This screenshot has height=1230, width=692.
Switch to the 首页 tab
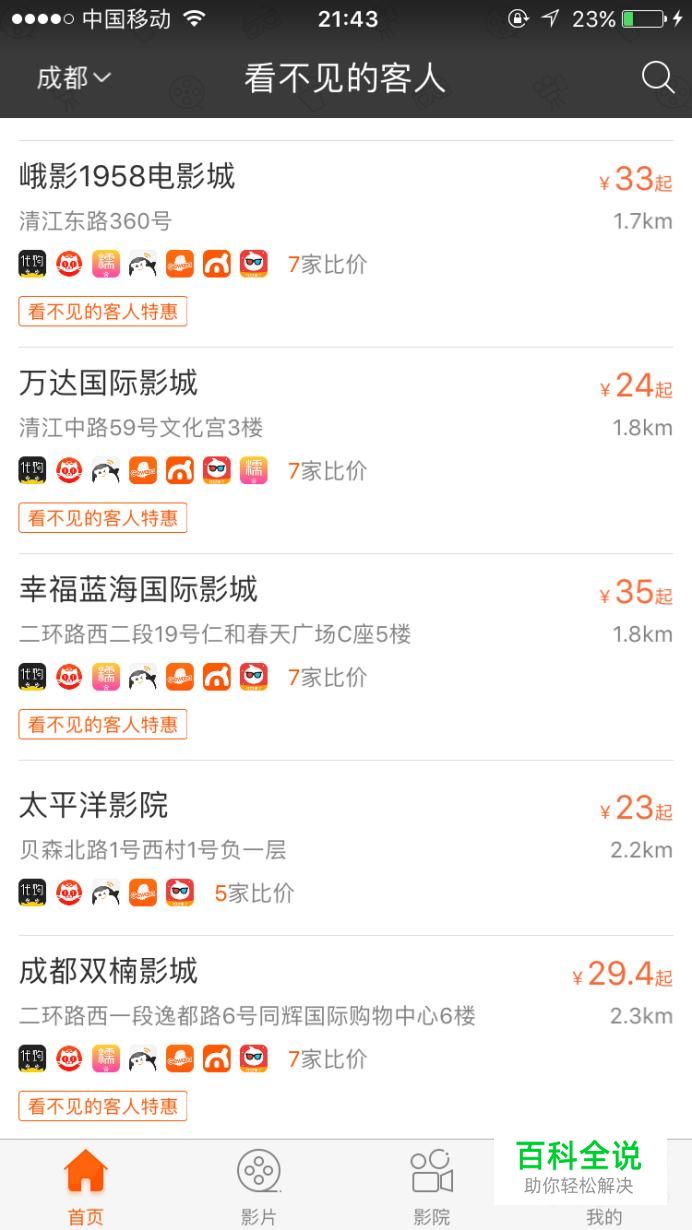86,1186
